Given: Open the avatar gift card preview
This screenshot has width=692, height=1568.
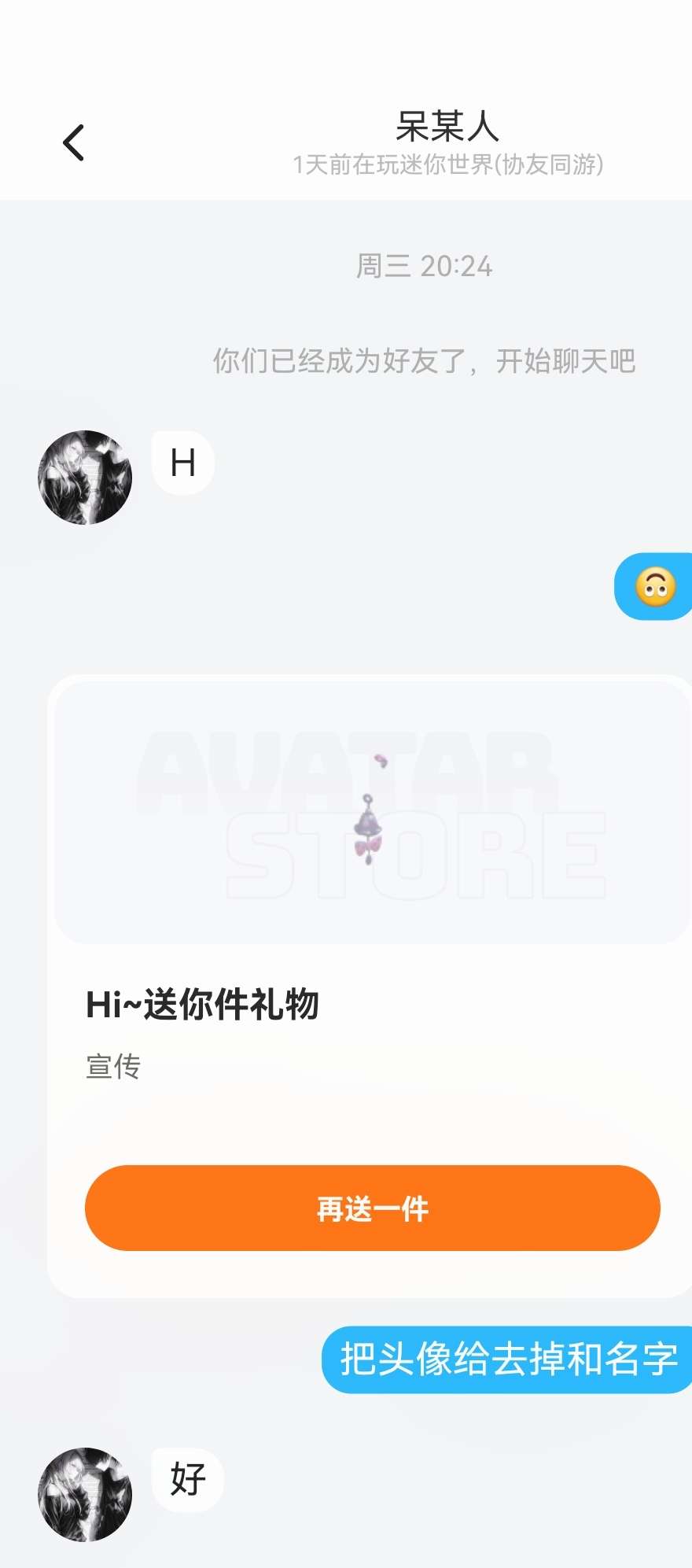Looking at the screenshot, I should click(371, 812).
